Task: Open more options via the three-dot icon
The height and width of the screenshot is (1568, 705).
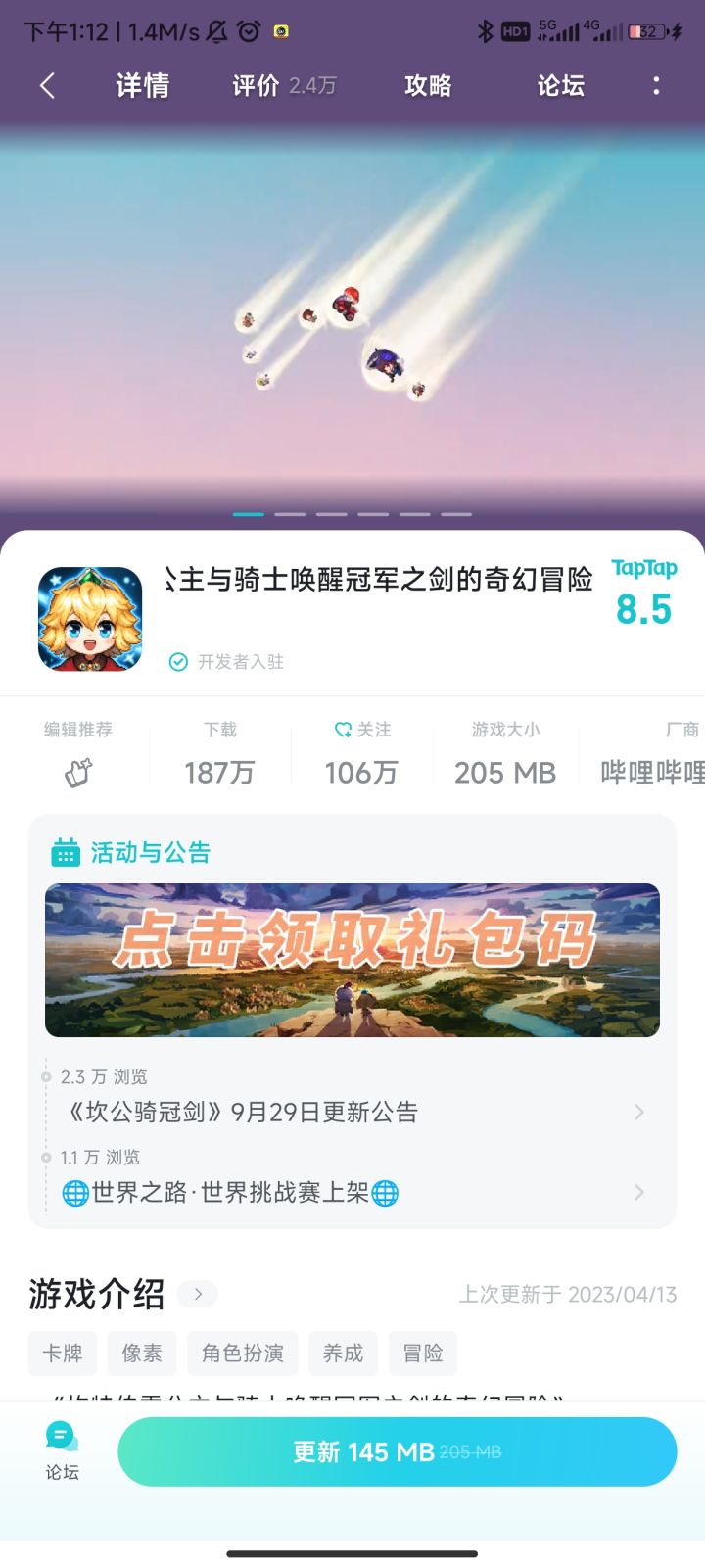Action: tap(655, 86)
